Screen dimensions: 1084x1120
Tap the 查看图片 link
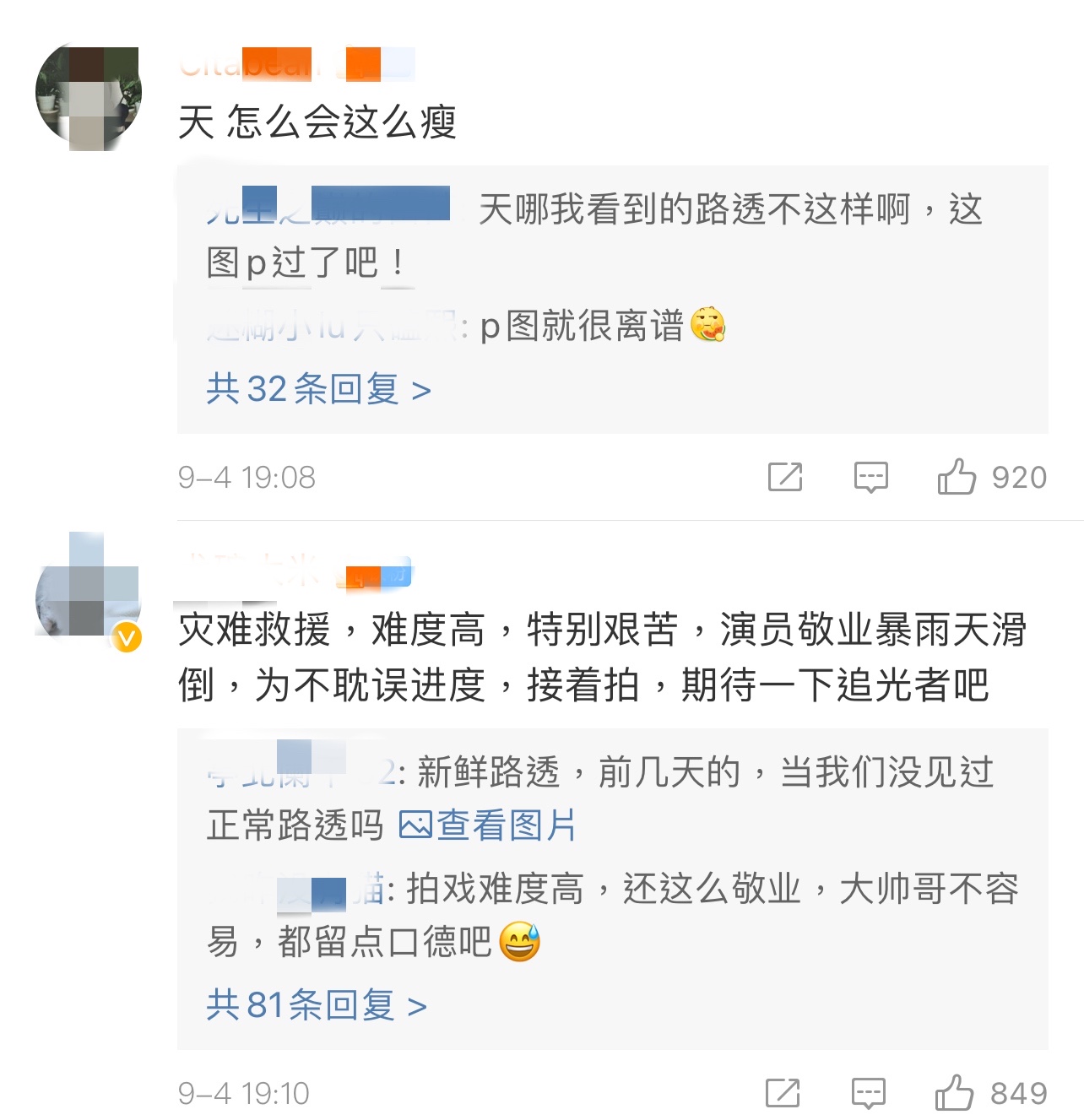(x=487, y=825)
